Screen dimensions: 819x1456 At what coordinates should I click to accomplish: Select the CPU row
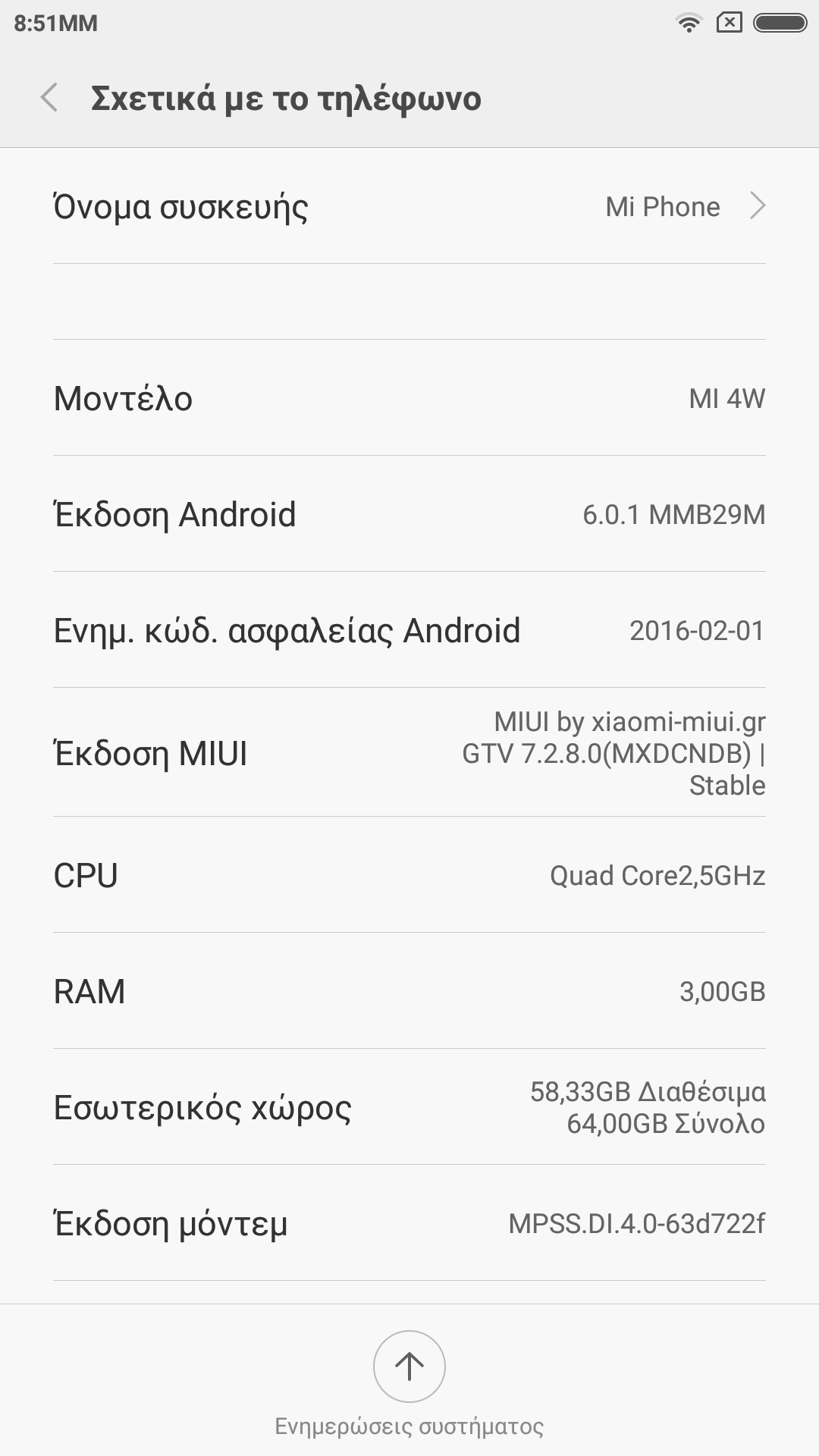tap(409, 875)
